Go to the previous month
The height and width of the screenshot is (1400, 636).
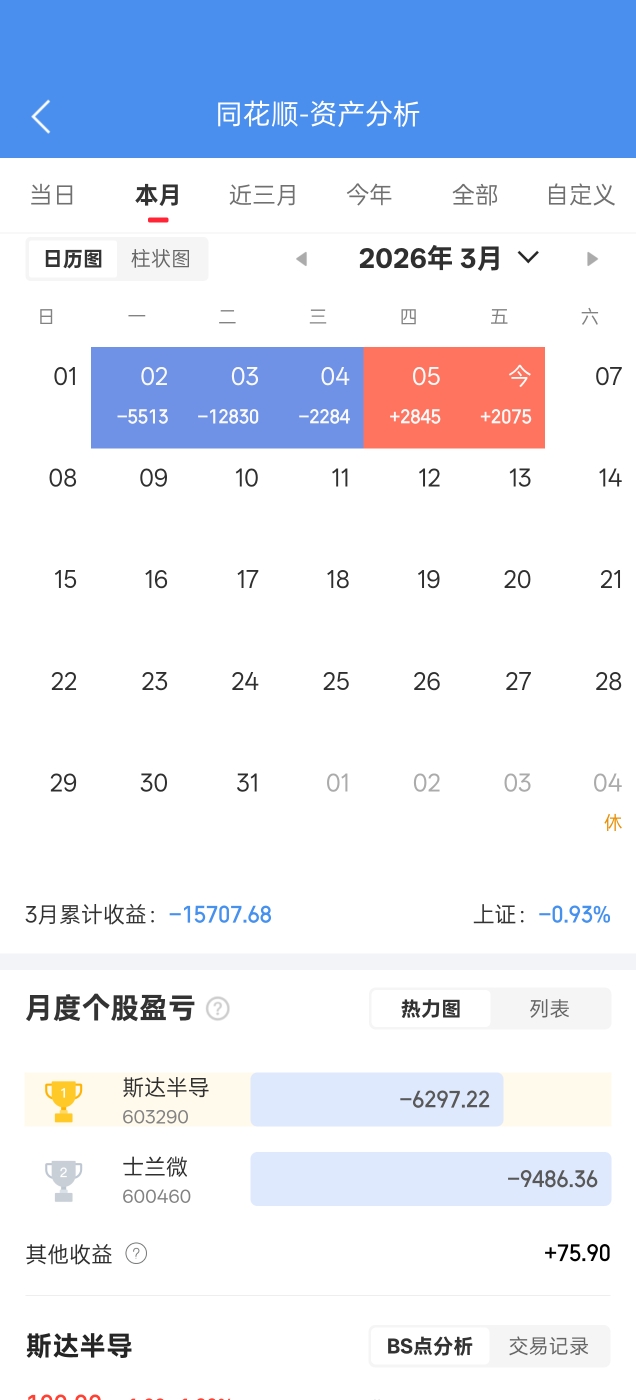(x=301, y=259)
